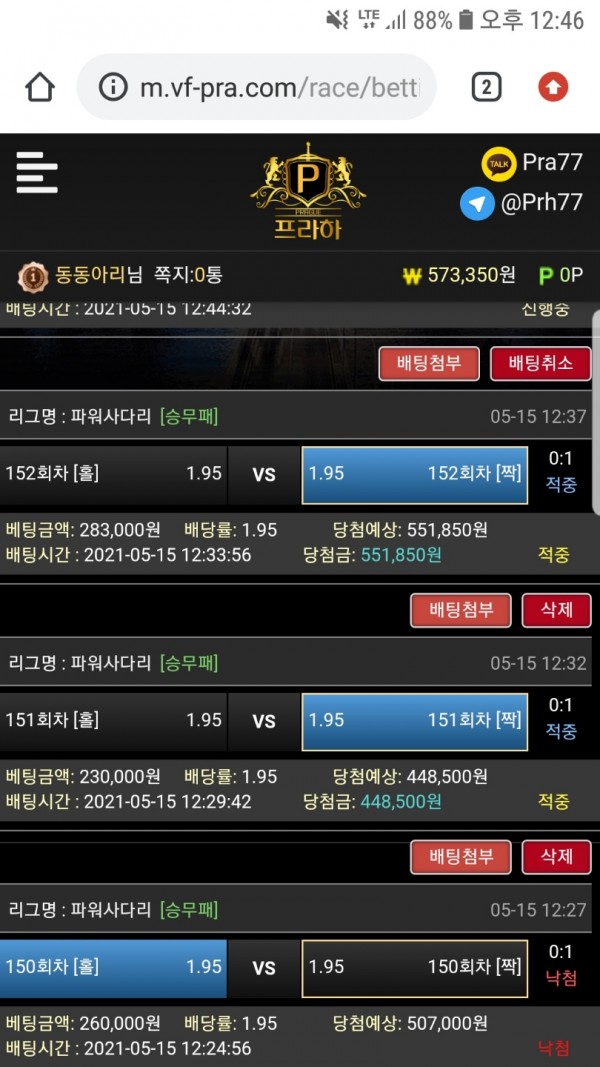
Task: Tap 배팅취소 to cancel the bet
Action: coord(541,363)
